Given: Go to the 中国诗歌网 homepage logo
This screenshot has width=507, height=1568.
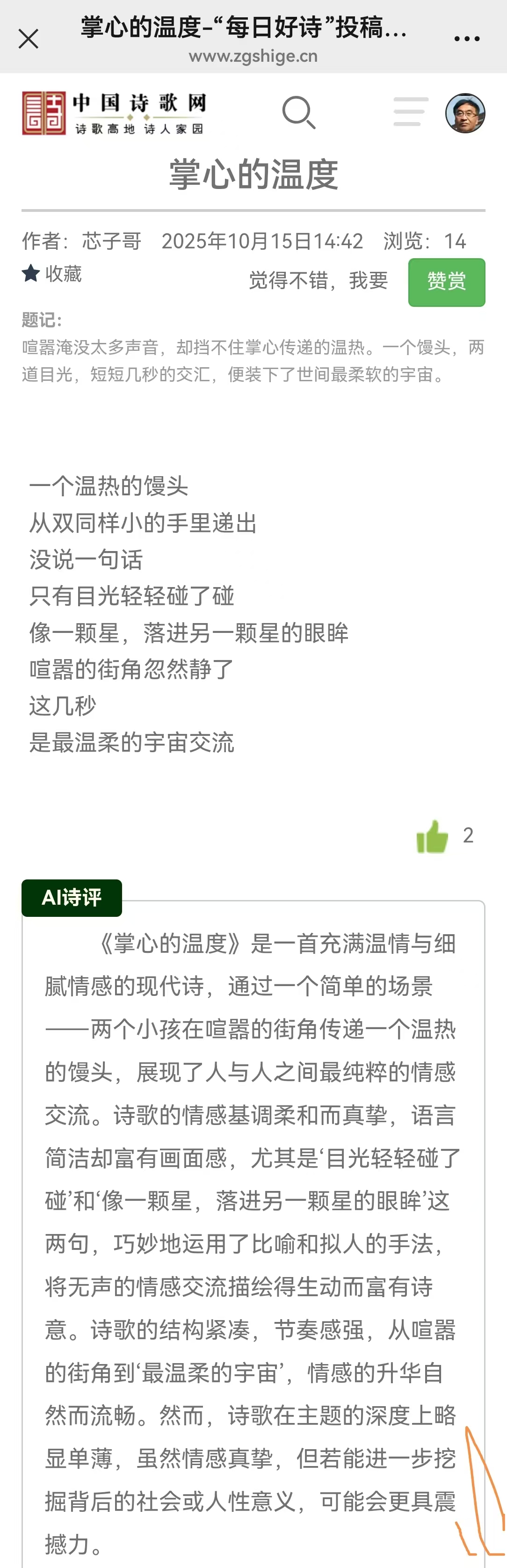Looking at the screenshot, I should click(x=114, y=113).
